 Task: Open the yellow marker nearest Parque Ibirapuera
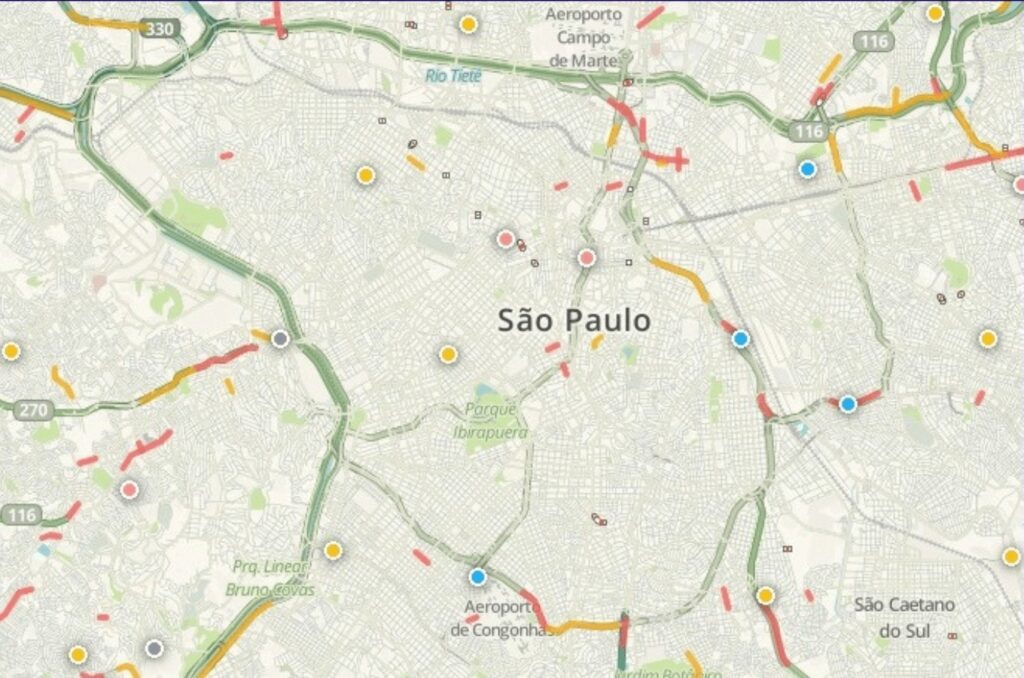click(x=448, y=354)
